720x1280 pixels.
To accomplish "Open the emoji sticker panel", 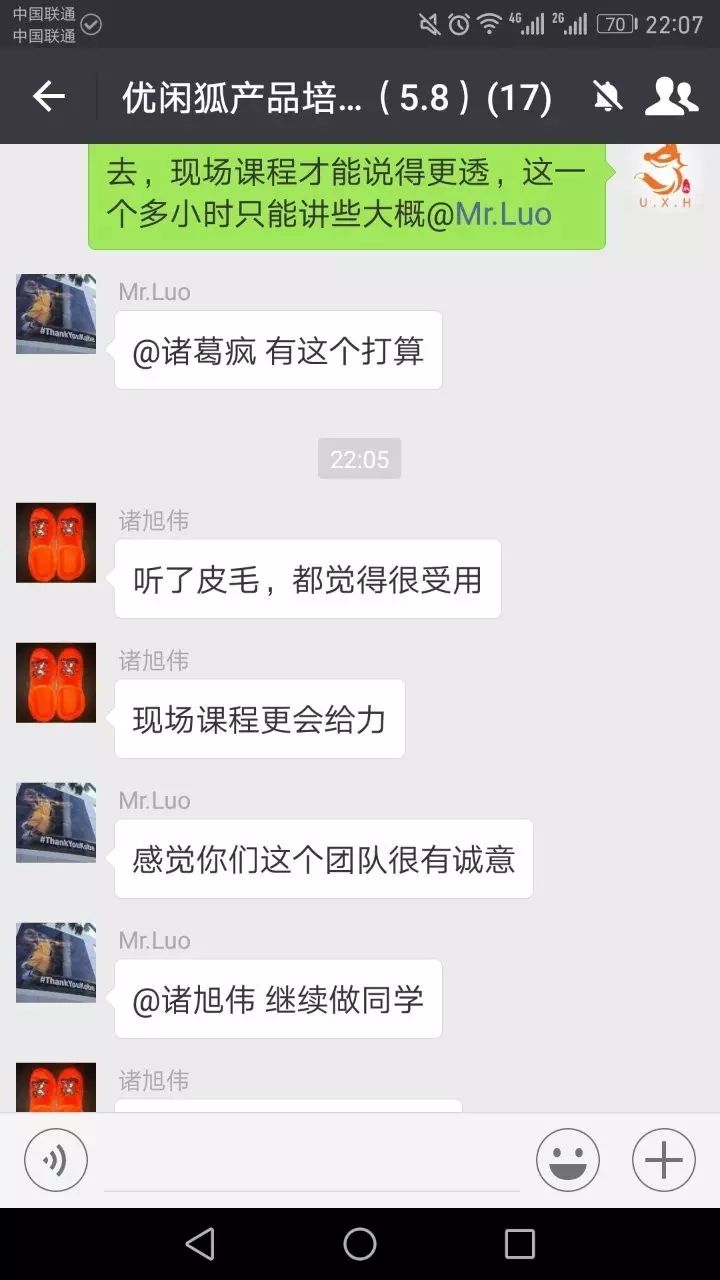I will [568, 1160].
